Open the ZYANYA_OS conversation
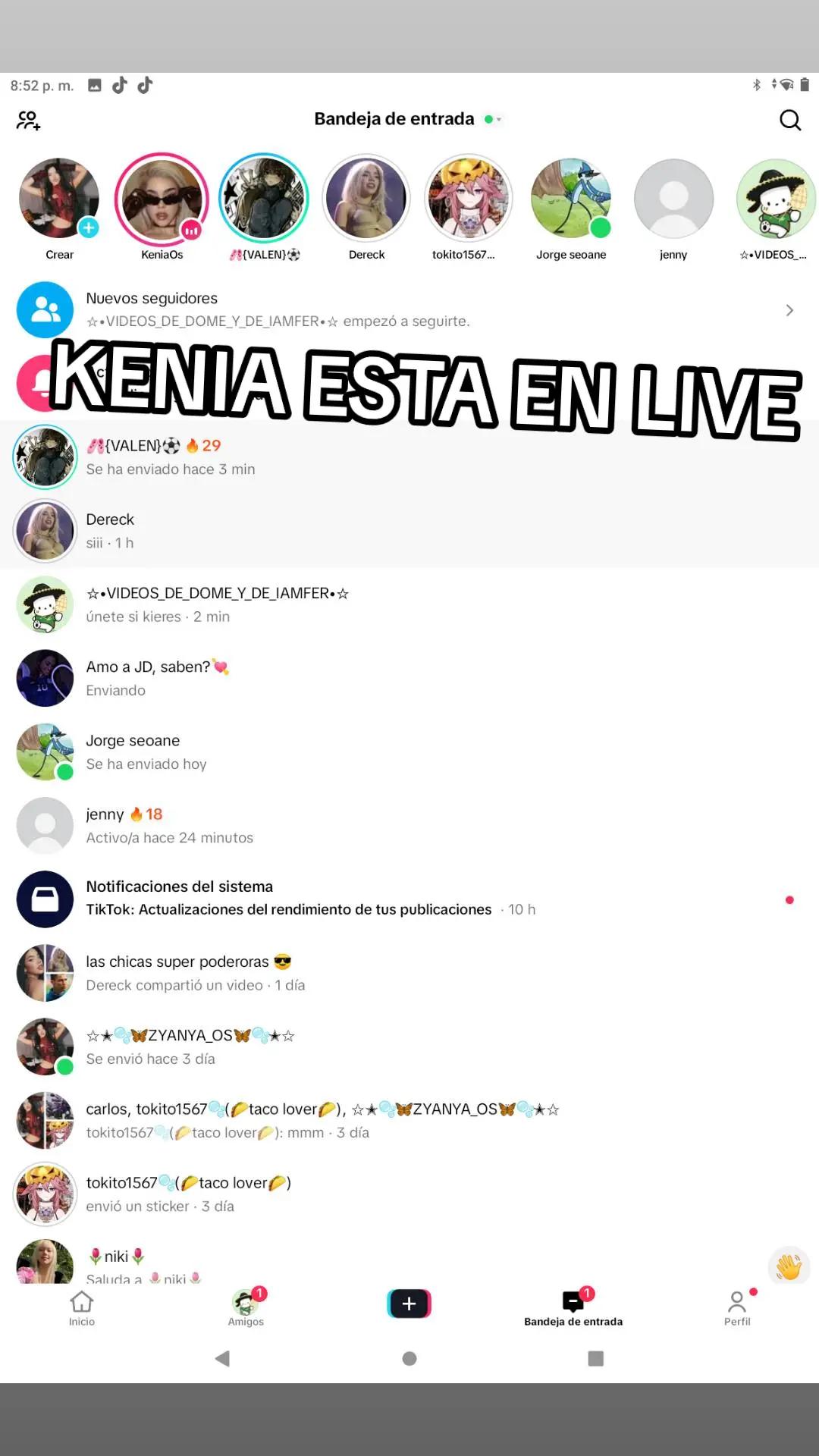This screenshot has height=1456, width=819. (x=409, y=1046)
